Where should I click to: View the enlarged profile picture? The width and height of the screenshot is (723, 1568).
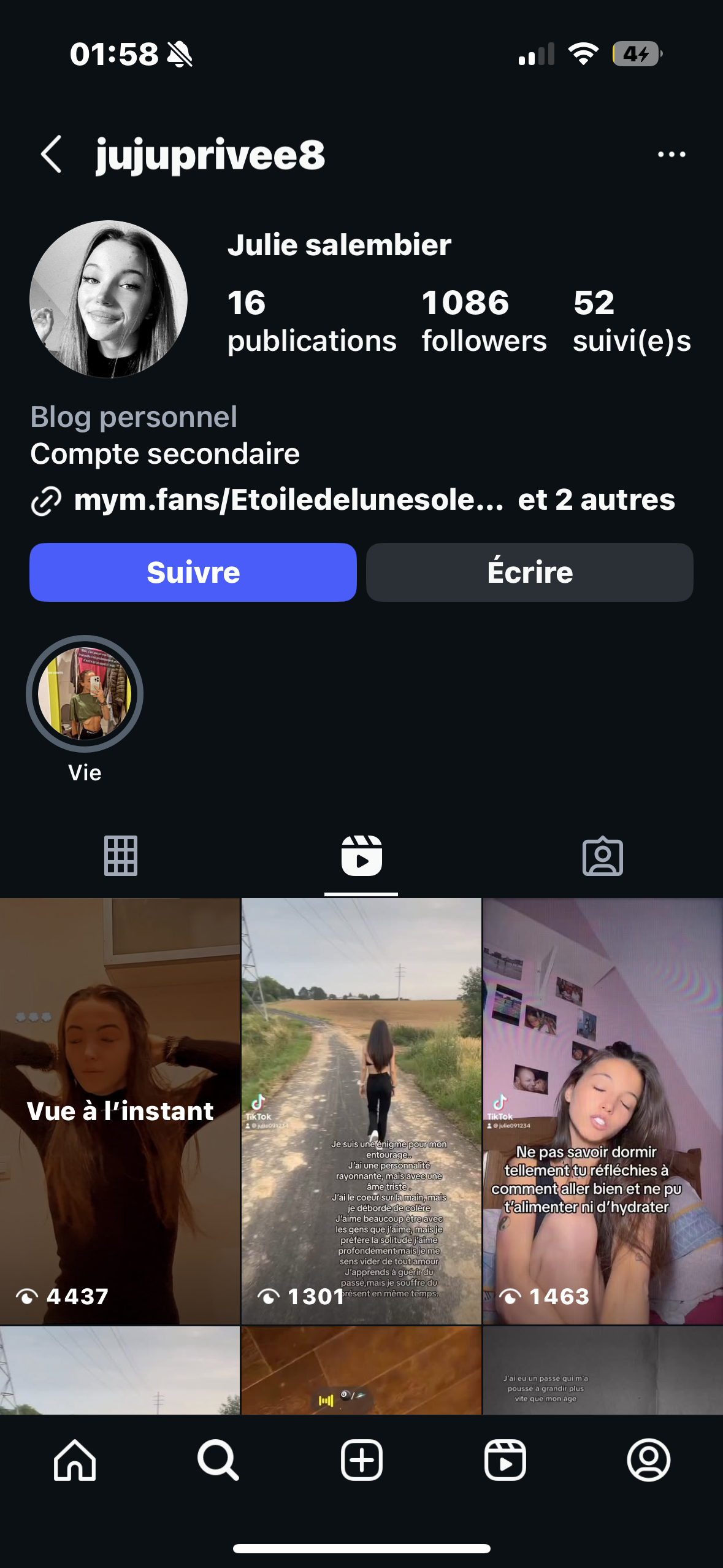109,299
